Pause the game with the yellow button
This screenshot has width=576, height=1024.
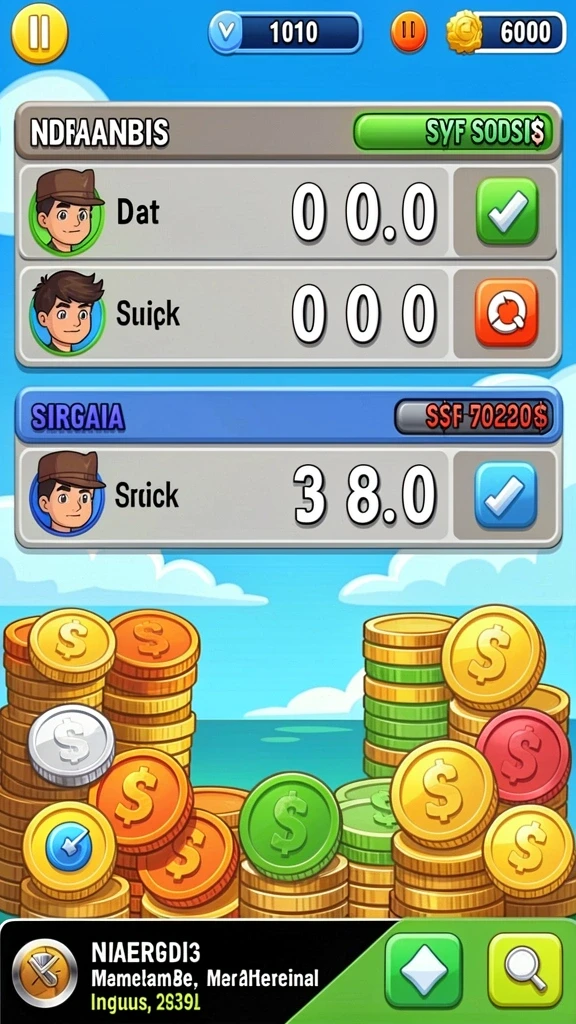[x=39, y=32]
